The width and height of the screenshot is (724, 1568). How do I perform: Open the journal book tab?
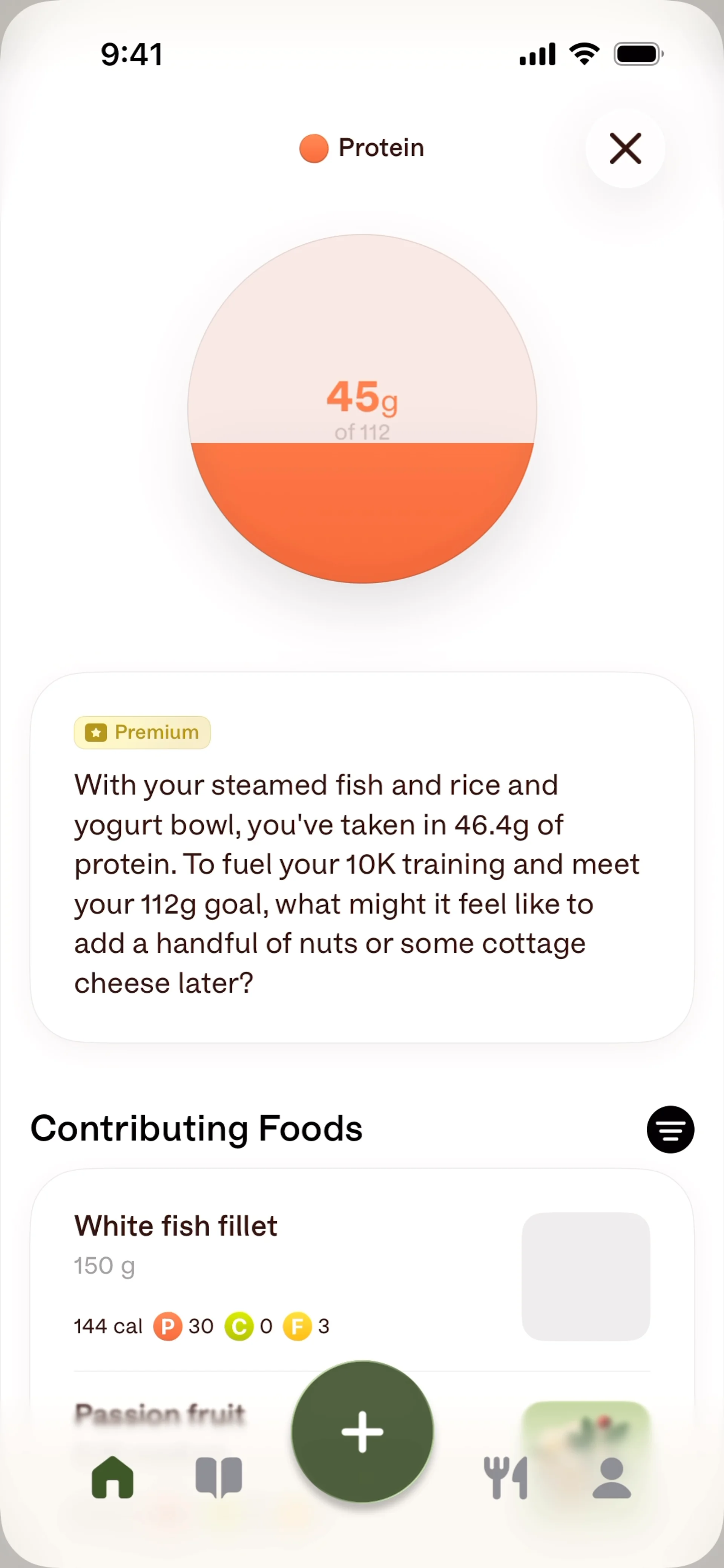pyautogui.click(x=219, y=1477)
